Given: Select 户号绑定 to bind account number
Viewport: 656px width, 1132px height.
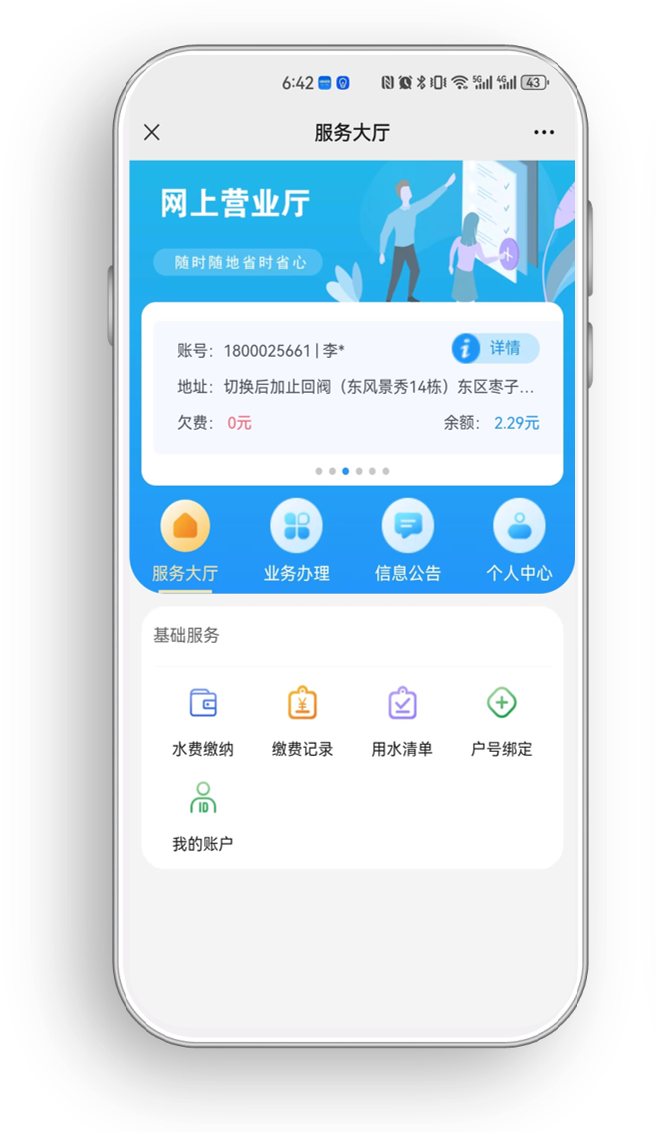Looking at the screenshot, I should click(x=501, y=719).
